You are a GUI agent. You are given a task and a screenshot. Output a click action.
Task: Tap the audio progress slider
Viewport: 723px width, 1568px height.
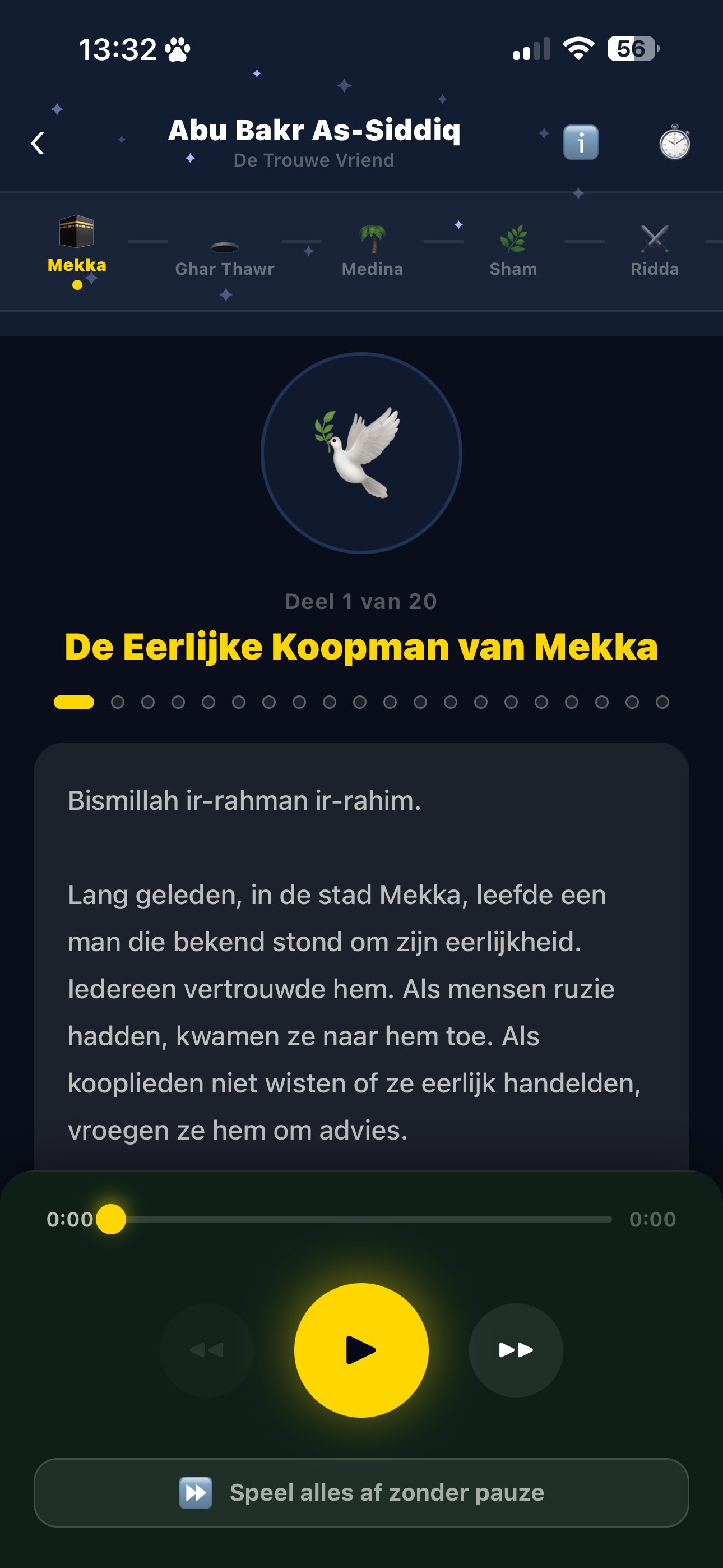tap(361, 1219)
